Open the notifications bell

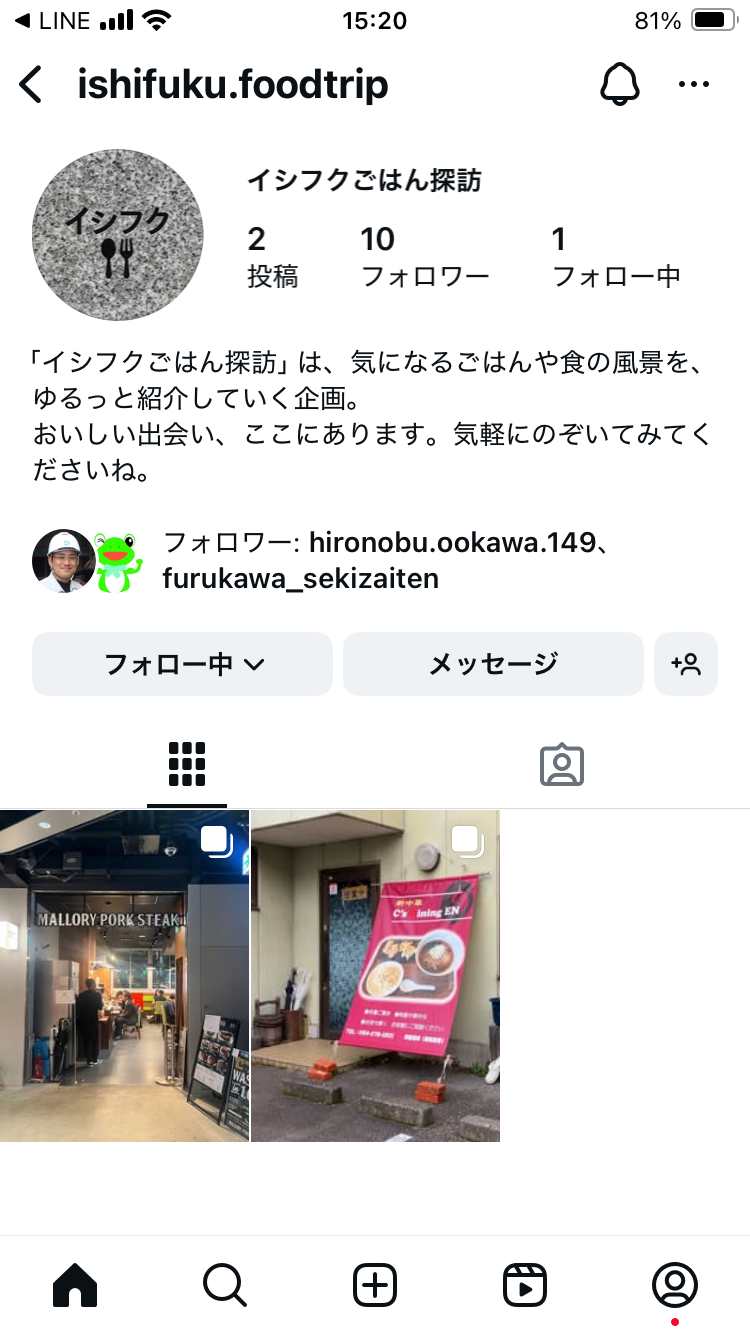[x=619, y=85]
